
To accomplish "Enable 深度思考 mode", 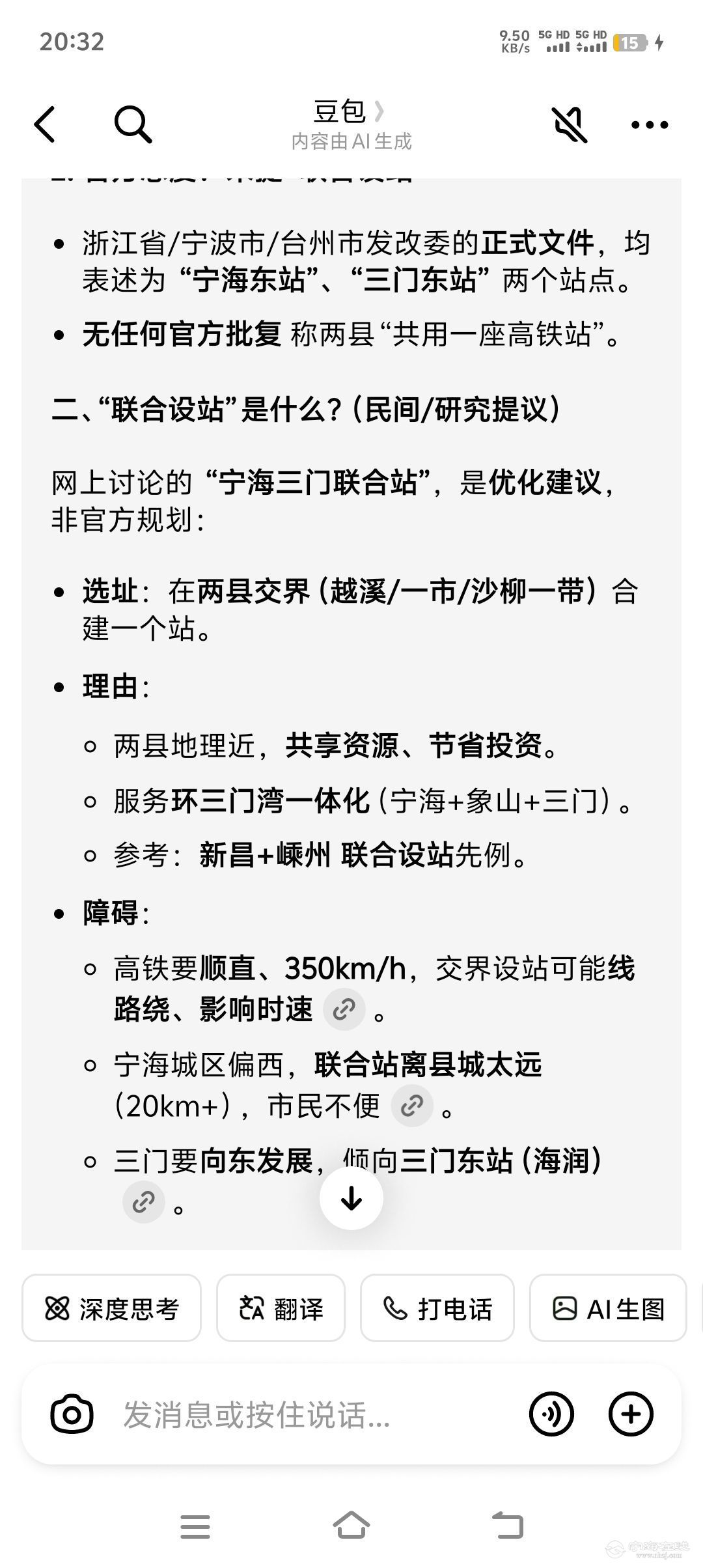I will [111, 1308].
